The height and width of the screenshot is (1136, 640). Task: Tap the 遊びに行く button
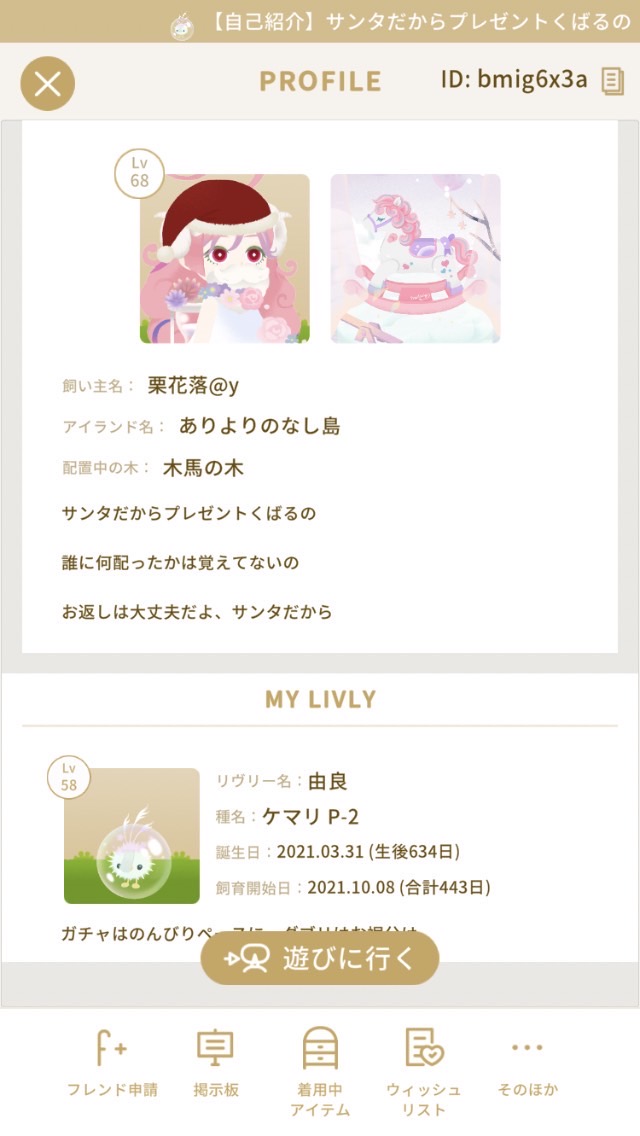(x=320, y=958)
